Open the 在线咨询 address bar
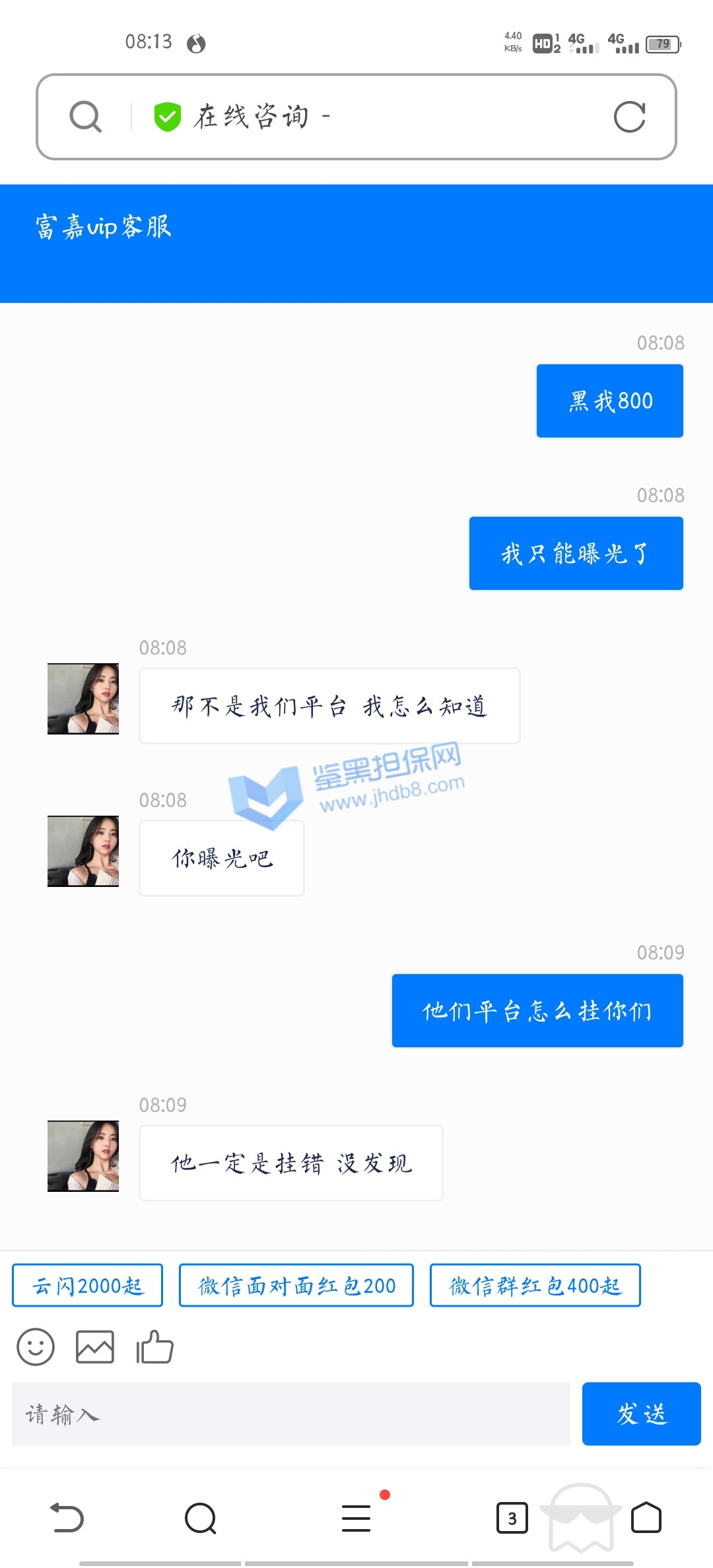The height and width of the screenshot is (1568, 713). [370, 117]
